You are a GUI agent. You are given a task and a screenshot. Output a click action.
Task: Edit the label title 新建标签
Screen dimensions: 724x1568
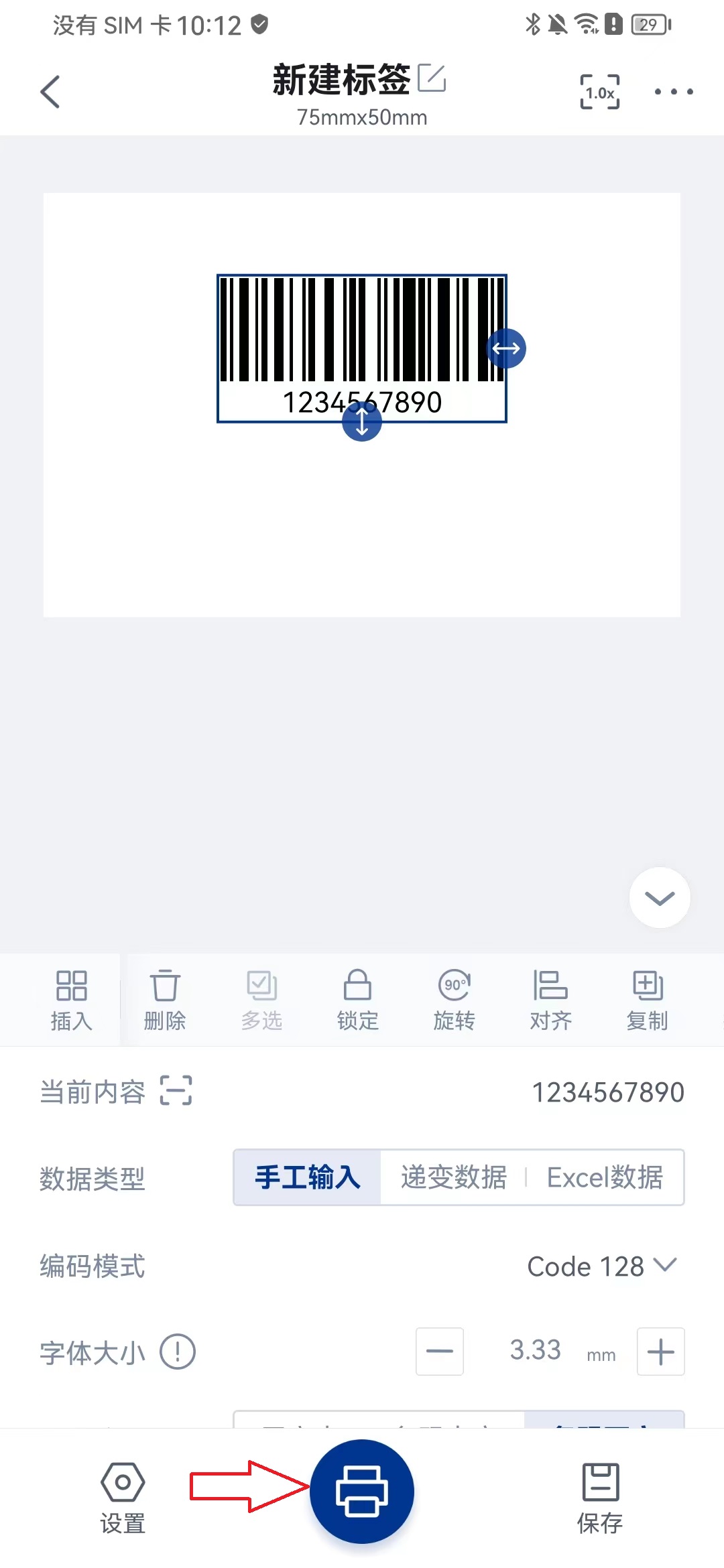432,78
